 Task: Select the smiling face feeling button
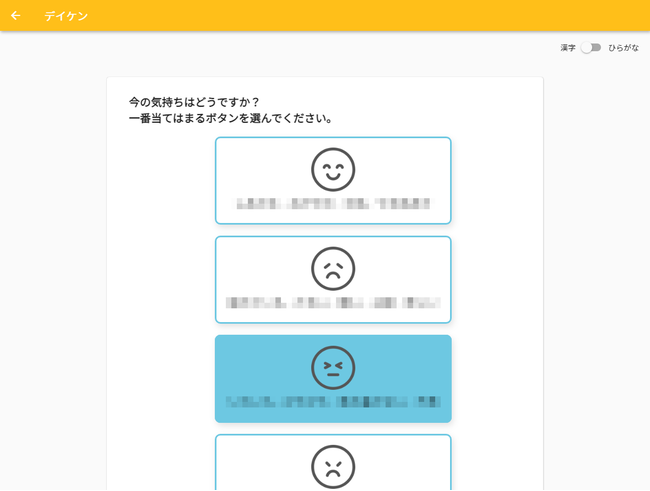click(x=333, y=181)
